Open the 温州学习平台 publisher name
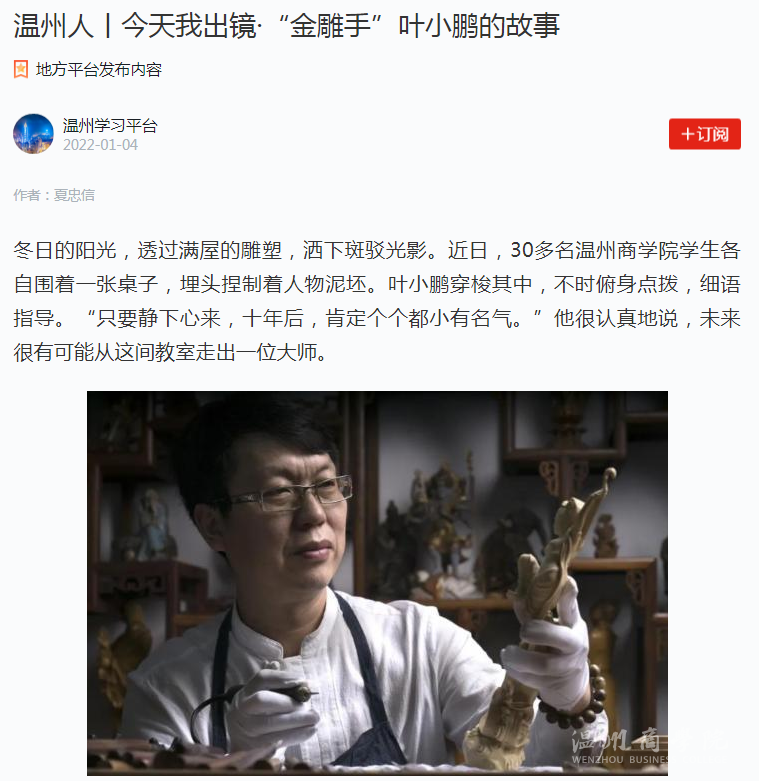 pos(110,126)
